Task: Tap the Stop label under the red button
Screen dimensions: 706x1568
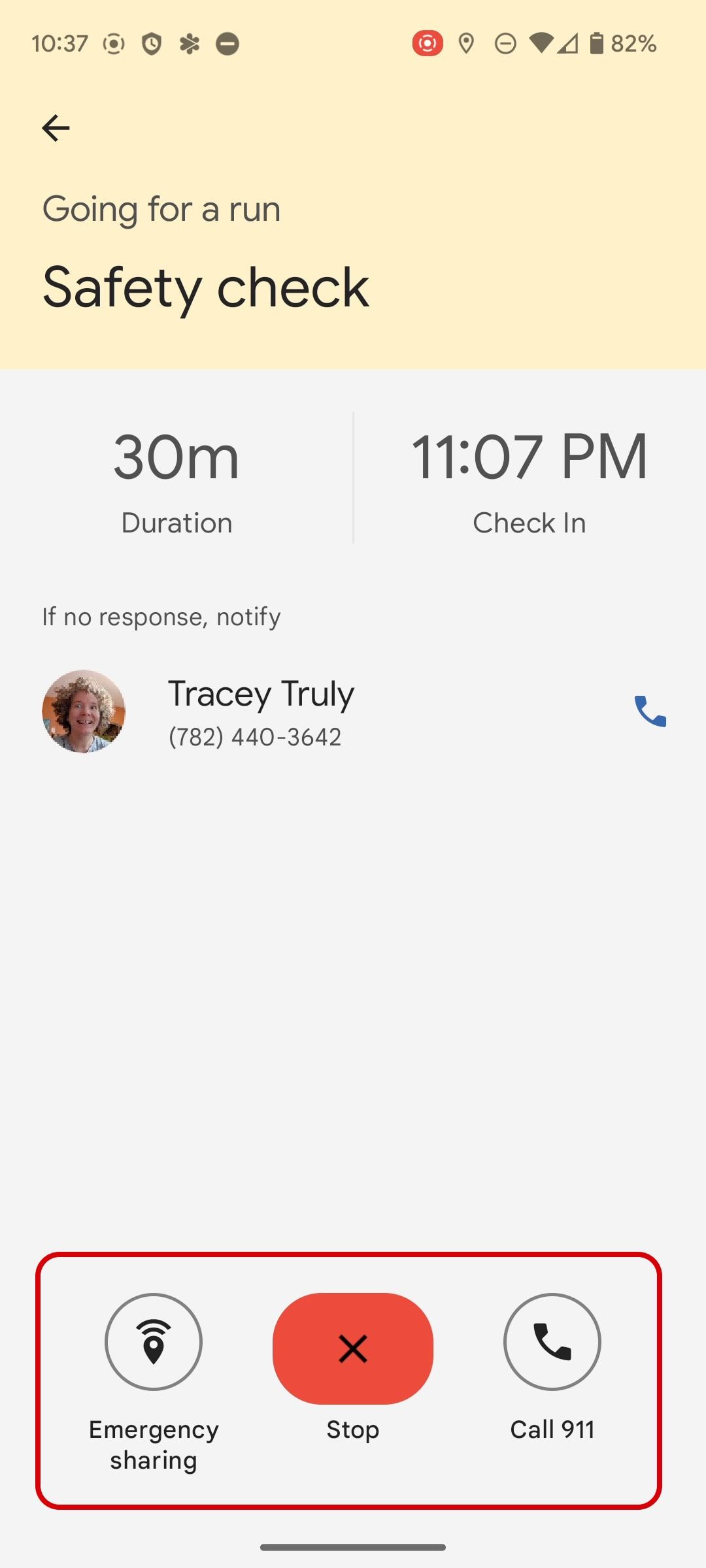Action: coord(352,1429)
